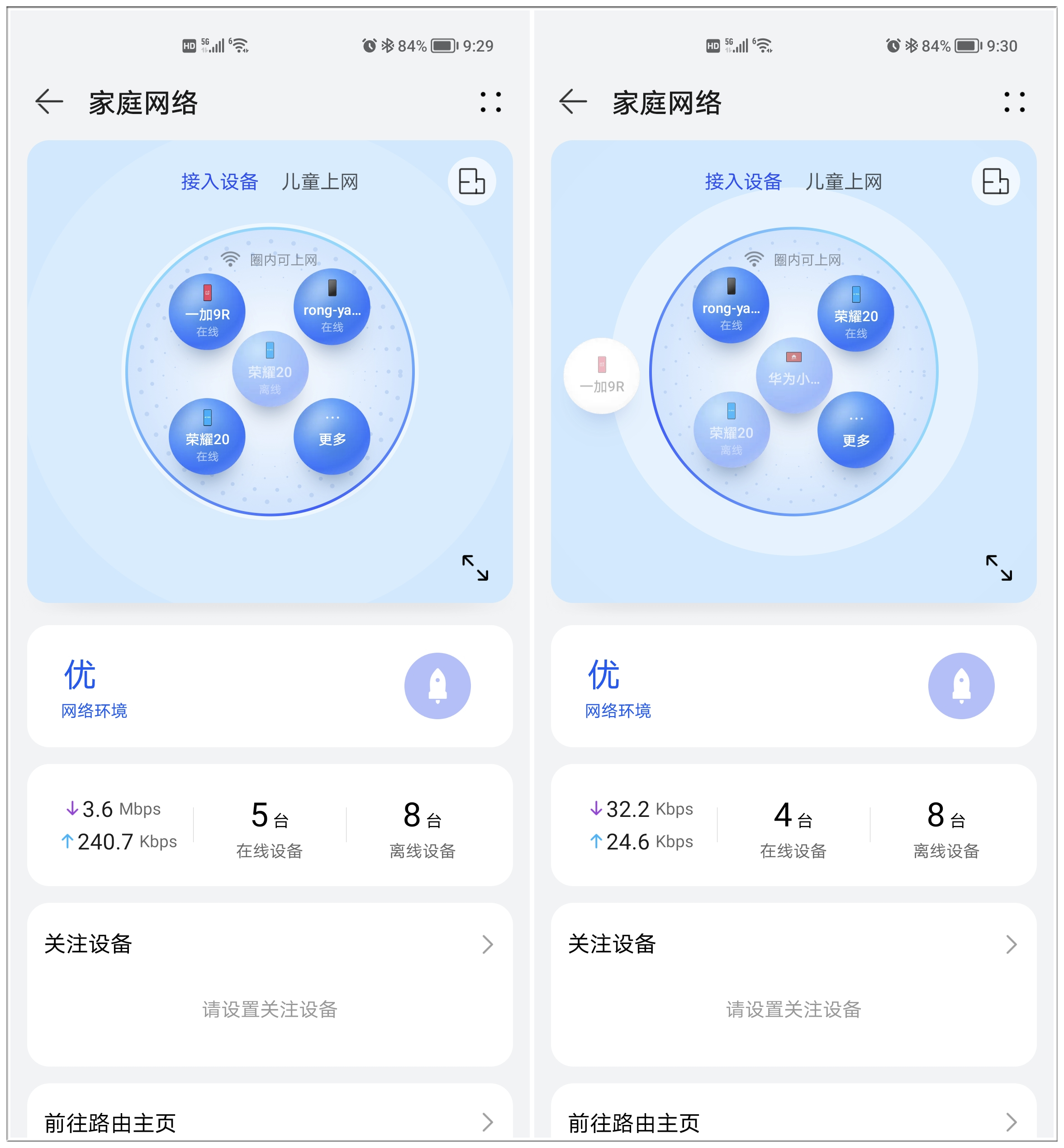
Task: Open the network optimization rocket icon
Action: [x=439, y=686]
